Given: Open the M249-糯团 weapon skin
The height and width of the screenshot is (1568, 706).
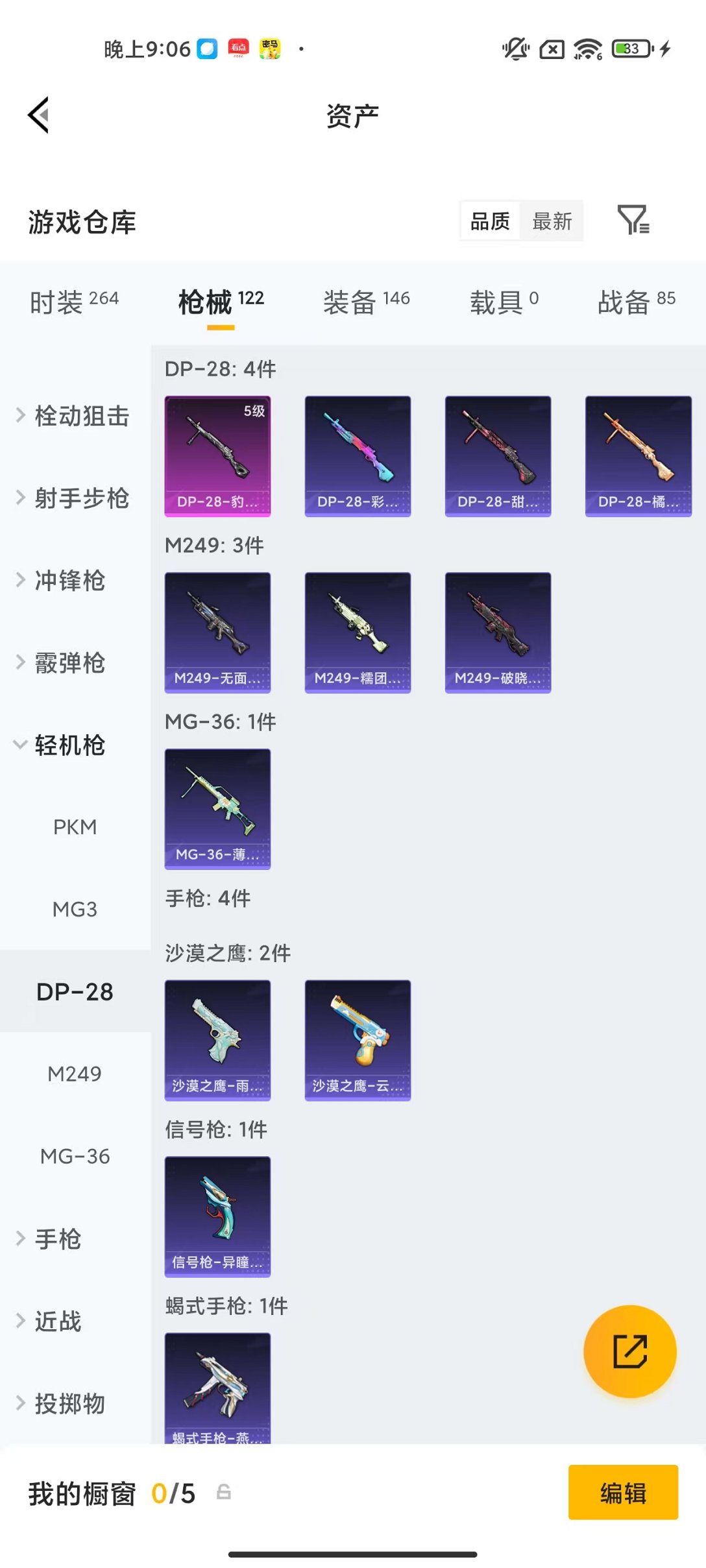Looking at the screenshot, I should (358, 633).
